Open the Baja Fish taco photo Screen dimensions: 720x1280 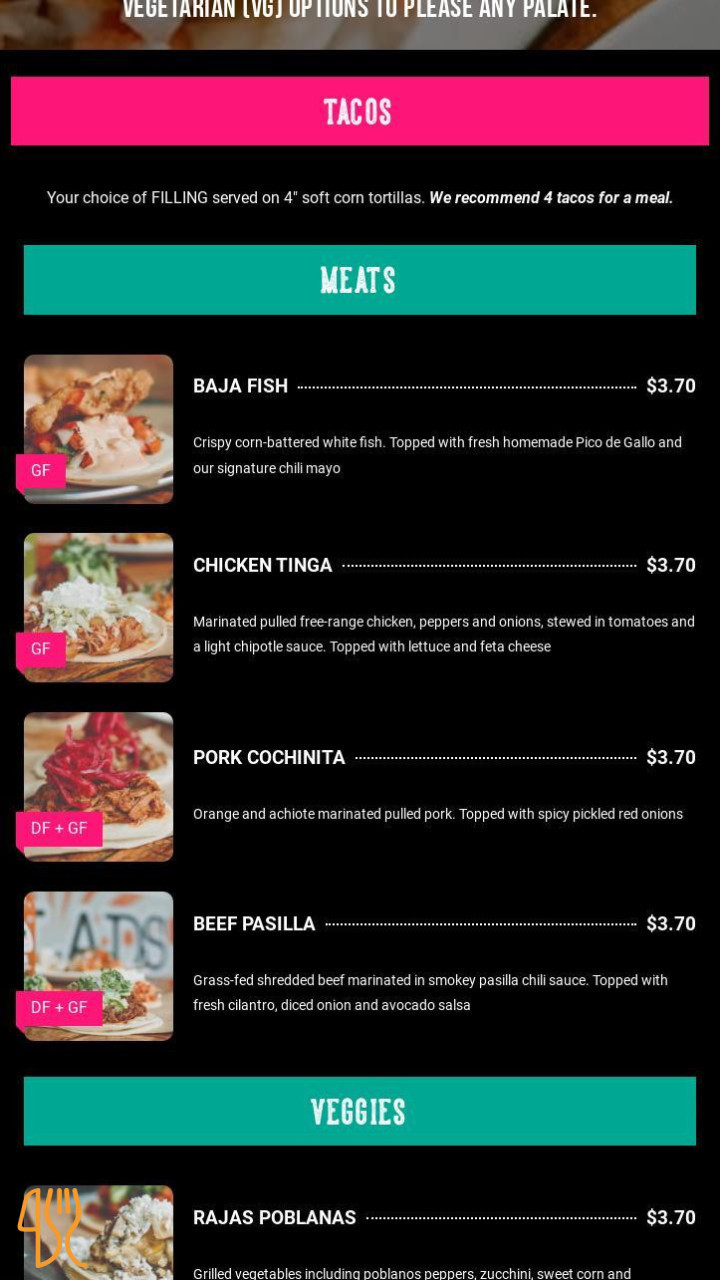[98, 428]
